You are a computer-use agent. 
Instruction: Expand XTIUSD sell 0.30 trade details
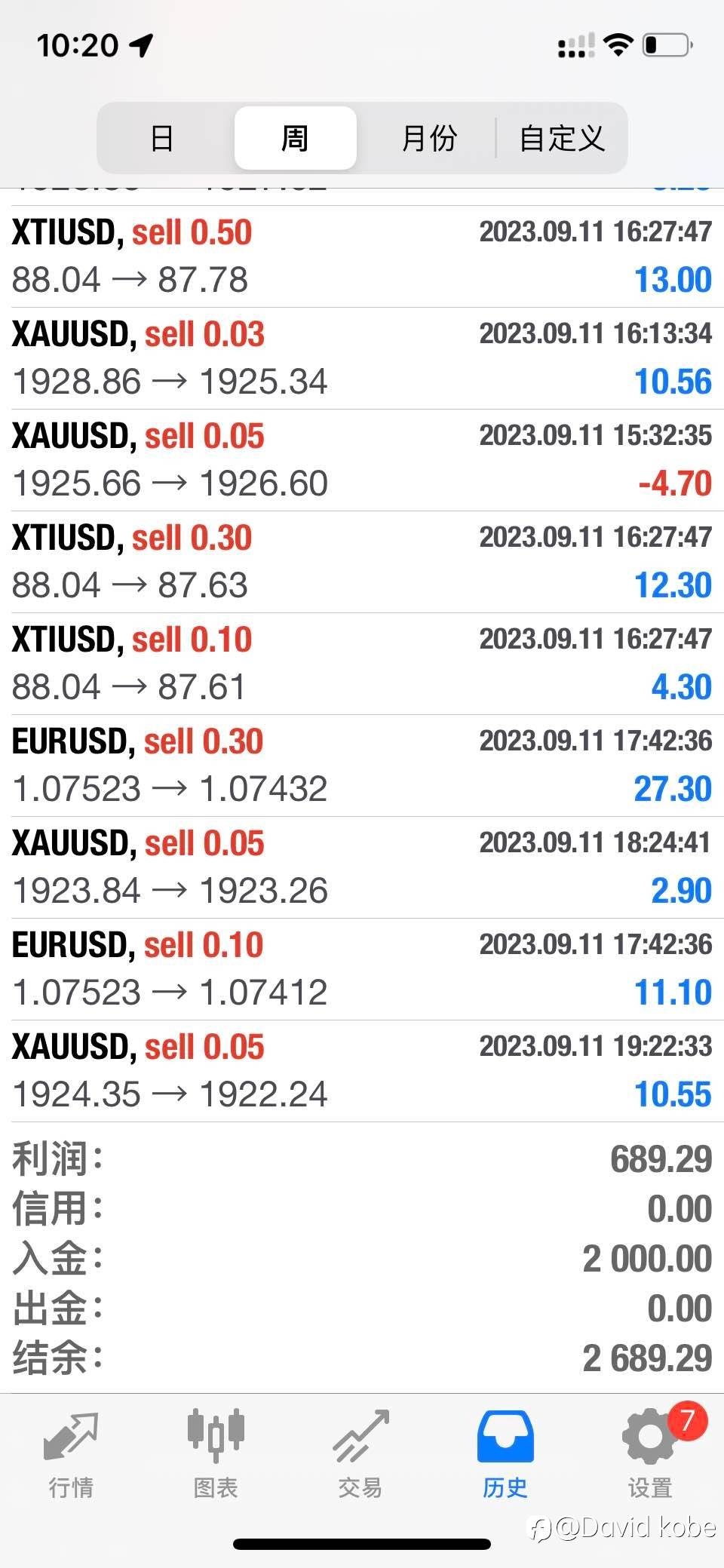pyautogui.click(x=362, y=562)
